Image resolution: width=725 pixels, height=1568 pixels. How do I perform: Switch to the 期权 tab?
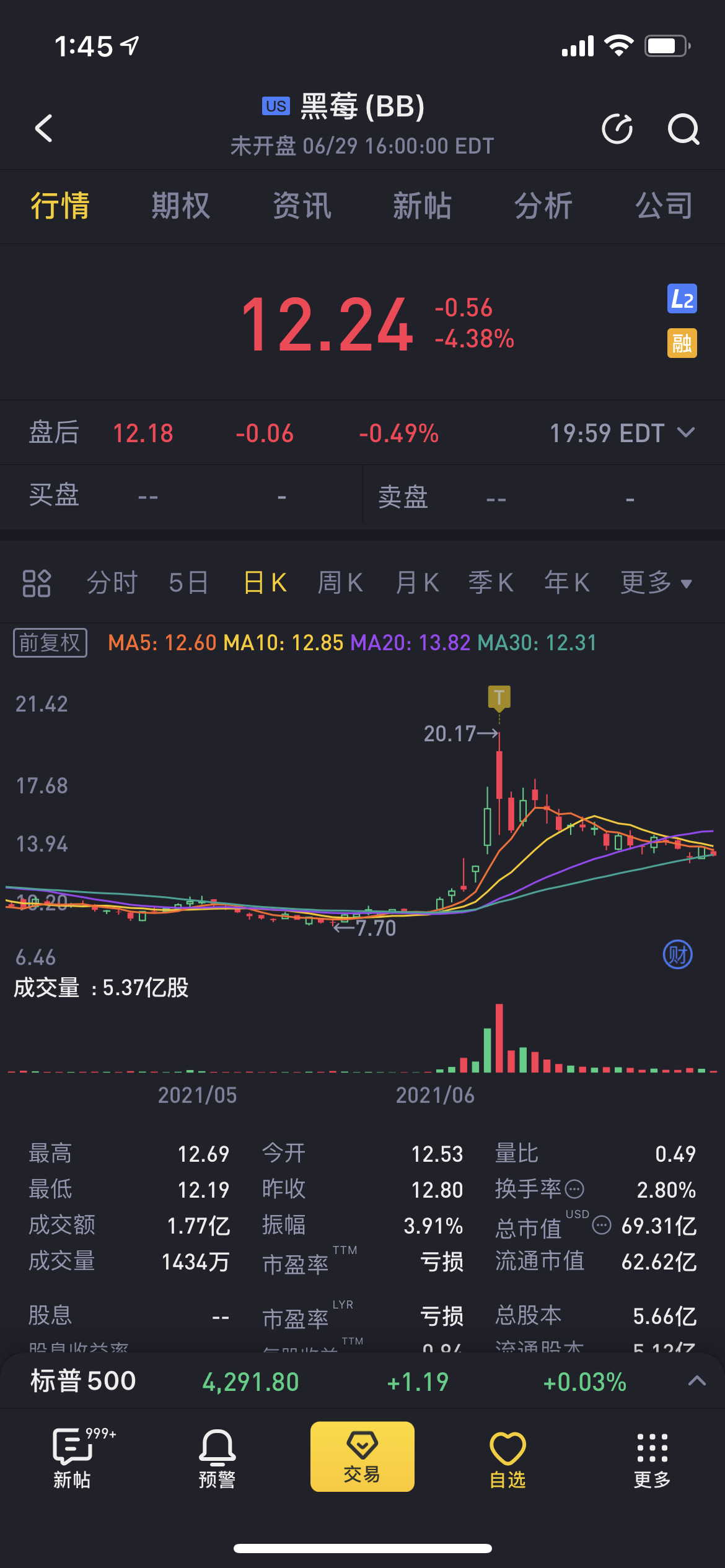click(181, 206)
